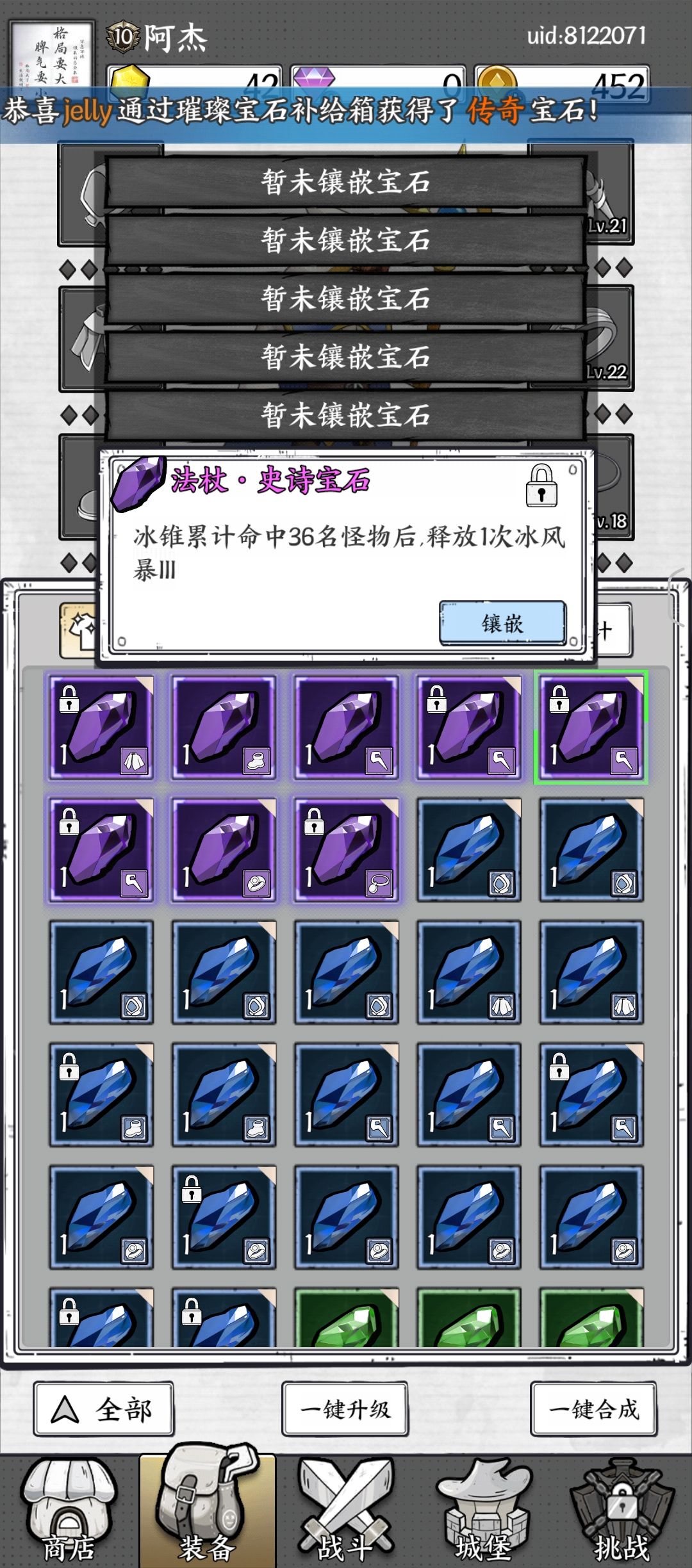
Task: Tap the 一键升级 button
Action: click(x=345, y=1410)
